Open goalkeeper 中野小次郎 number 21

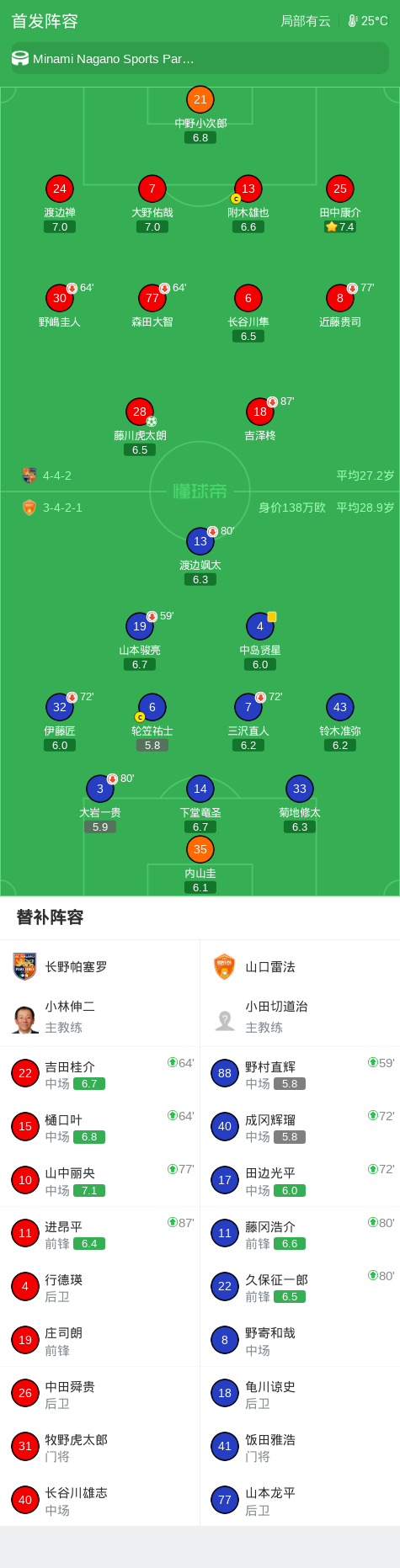pos(200,114)
